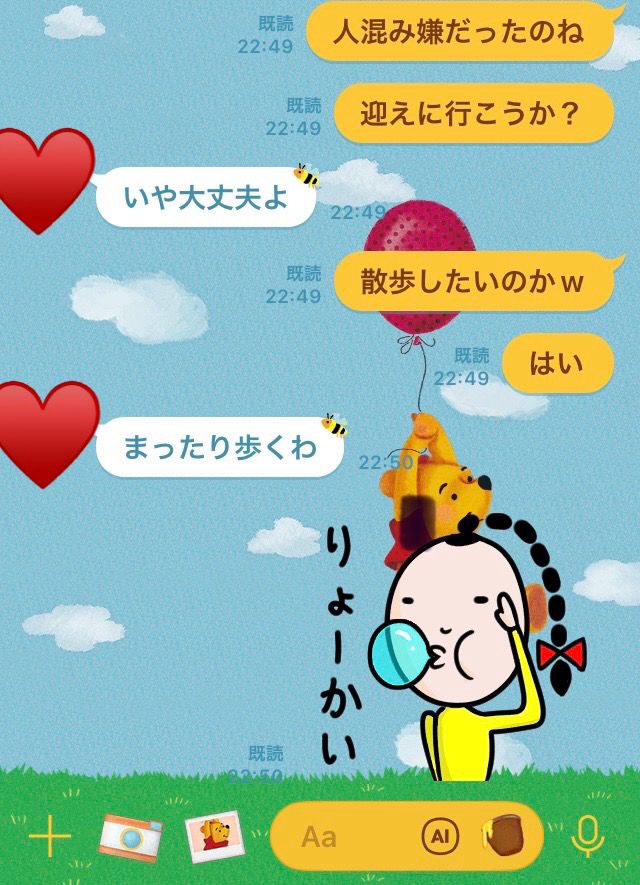
Task: Open the photo gallery picker
Action: 214,836
